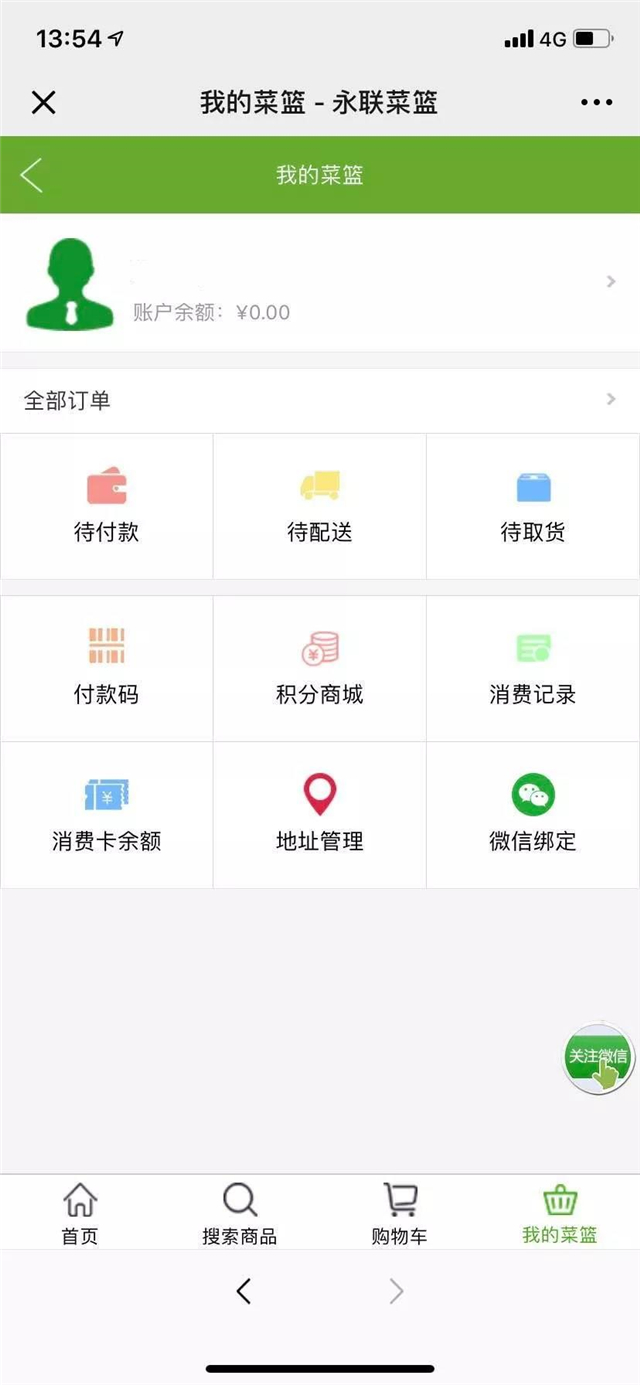The width and height of the screenshot is (640, 1385).
Task: Go back using the green header arrow
Action: tap(31, 175)
